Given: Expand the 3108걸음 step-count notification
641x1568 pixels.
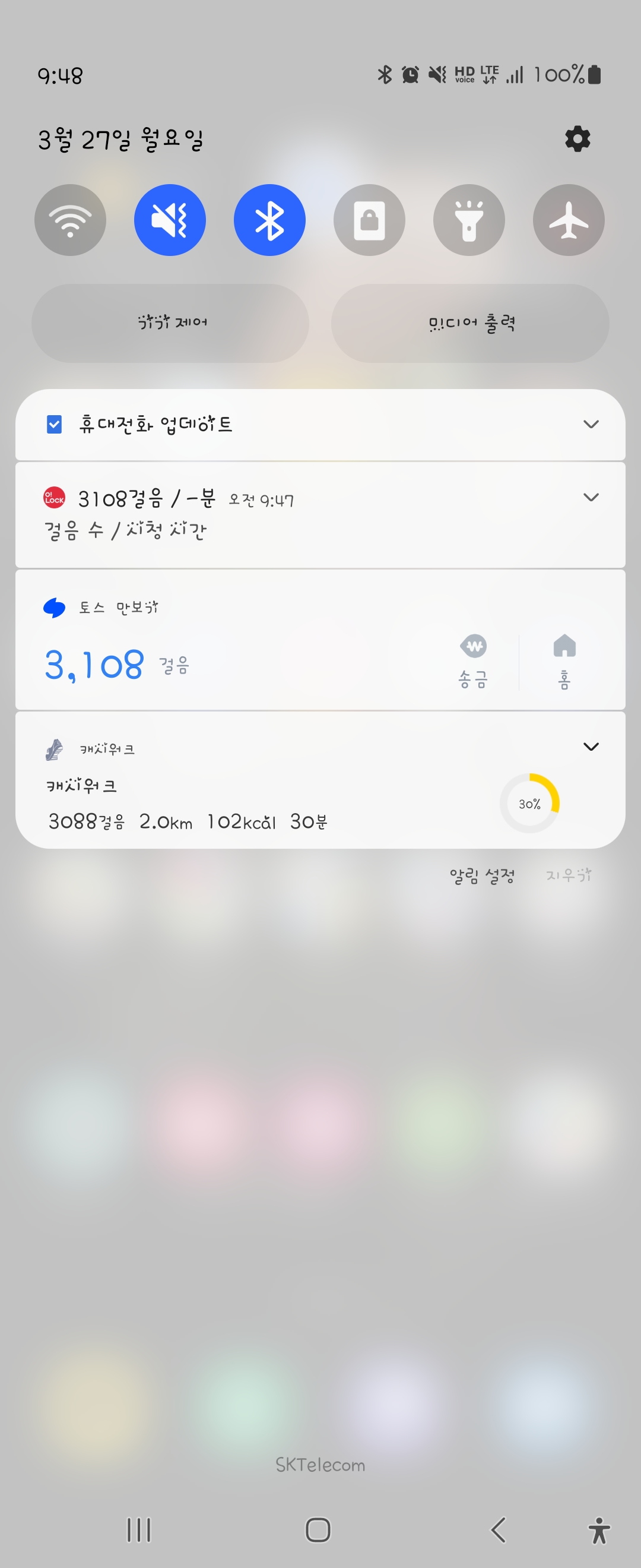Looking at the screenshot, I should (591, 497).
